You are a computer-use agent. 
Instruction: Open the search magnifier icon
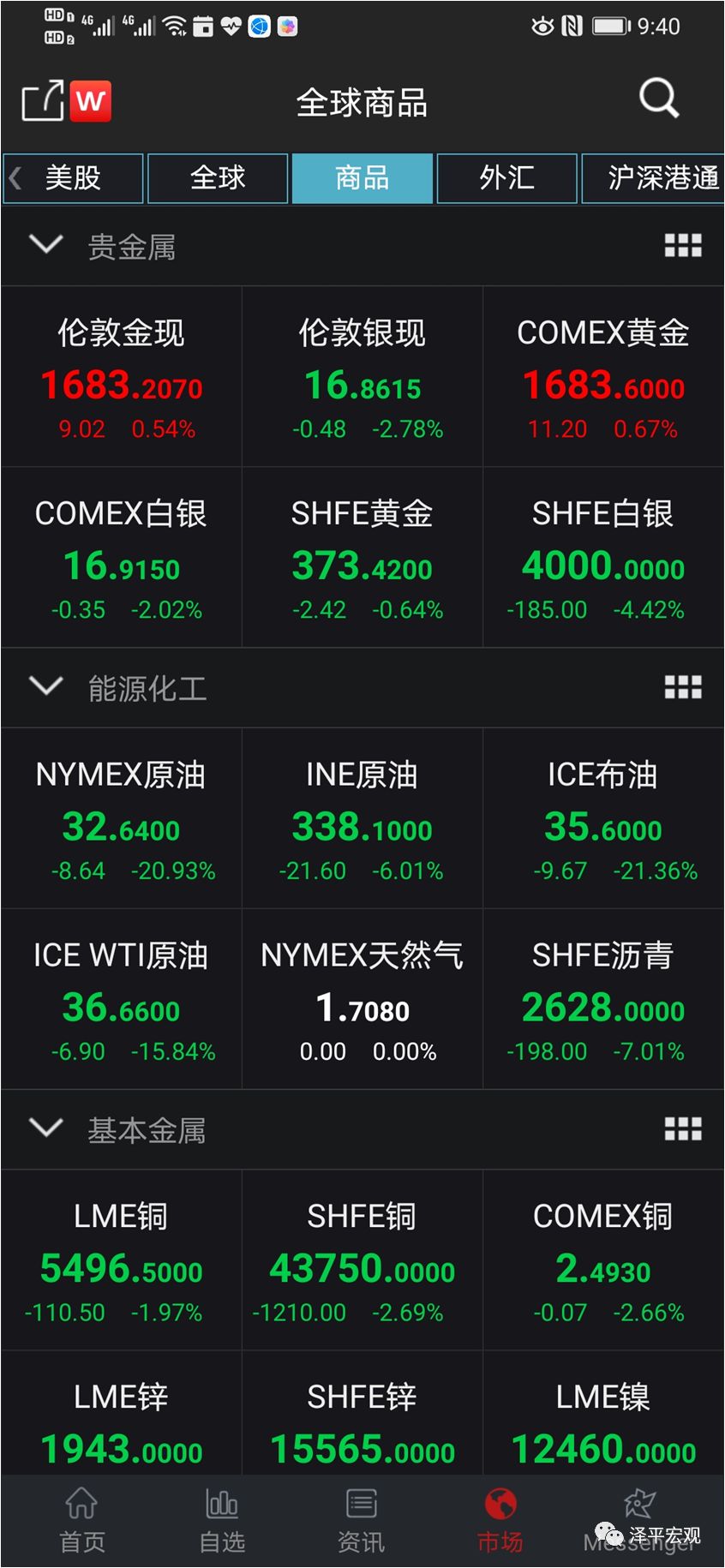(x=658, y=99)
